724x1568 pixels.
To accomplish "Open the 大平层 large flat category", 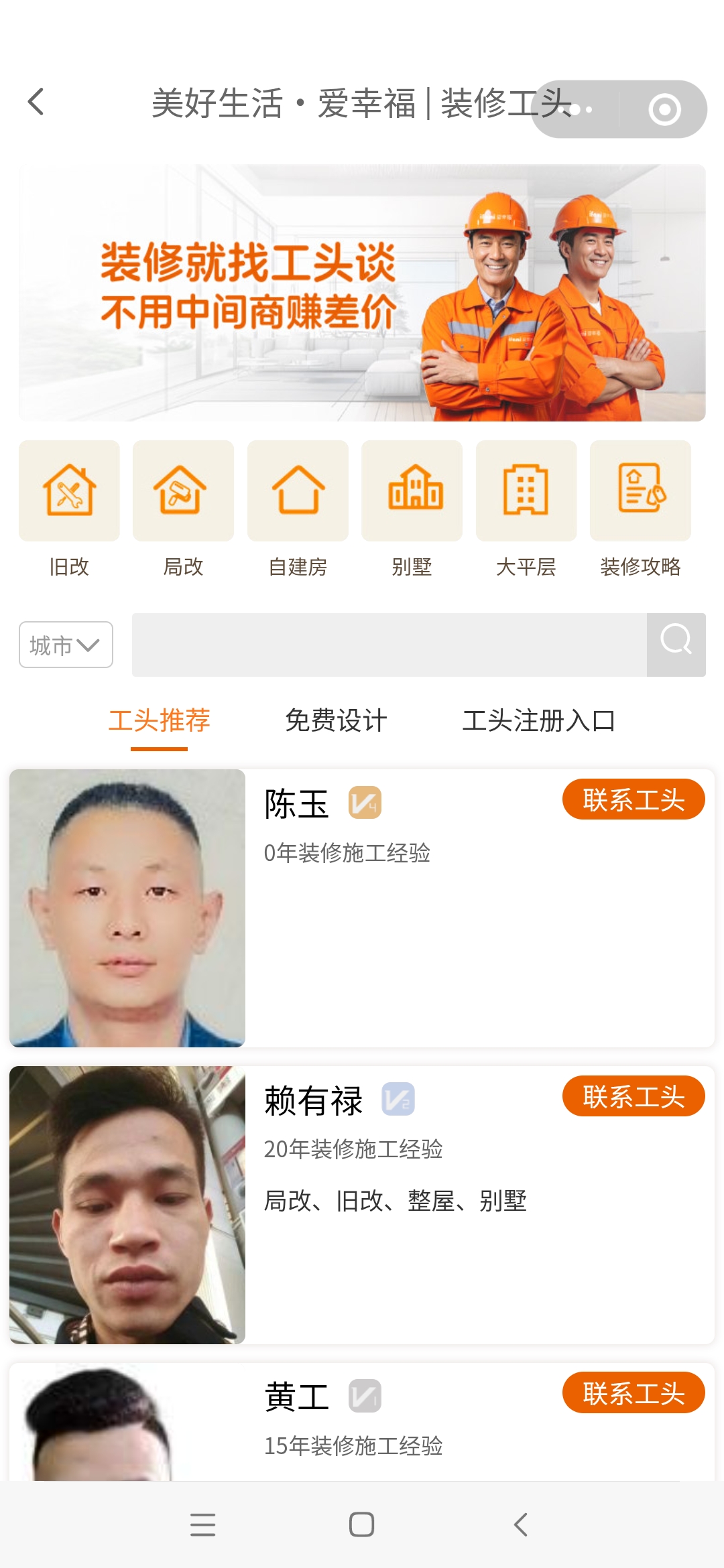I will tap(526, 490).
